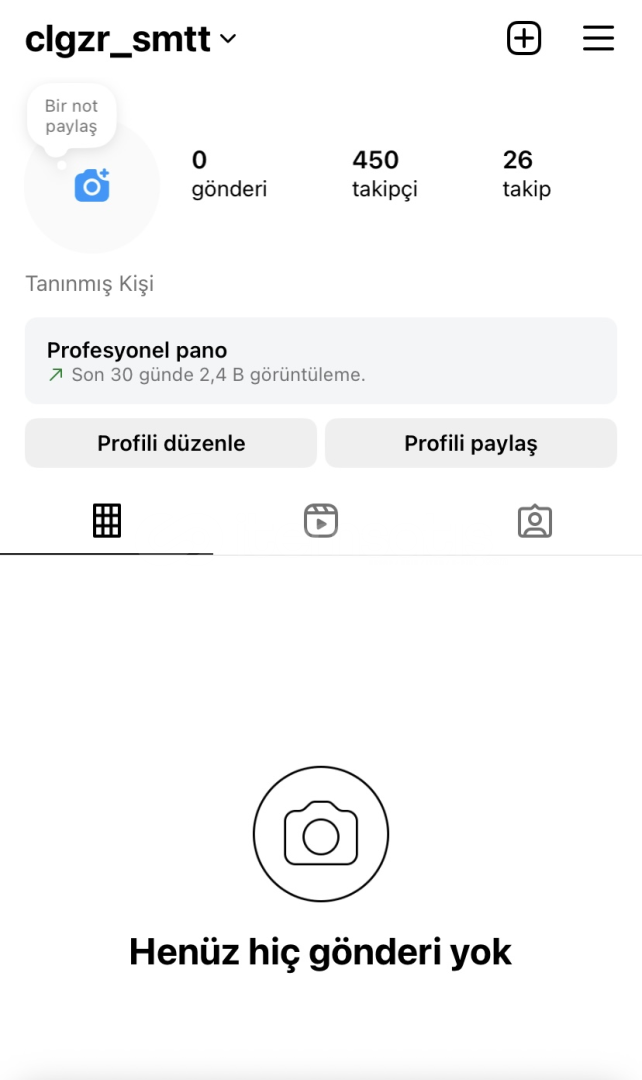Image resolution: width=642 pixels, height=1080 pixels.
Task: Open the 26 takip following list
Action: [526, 174]
